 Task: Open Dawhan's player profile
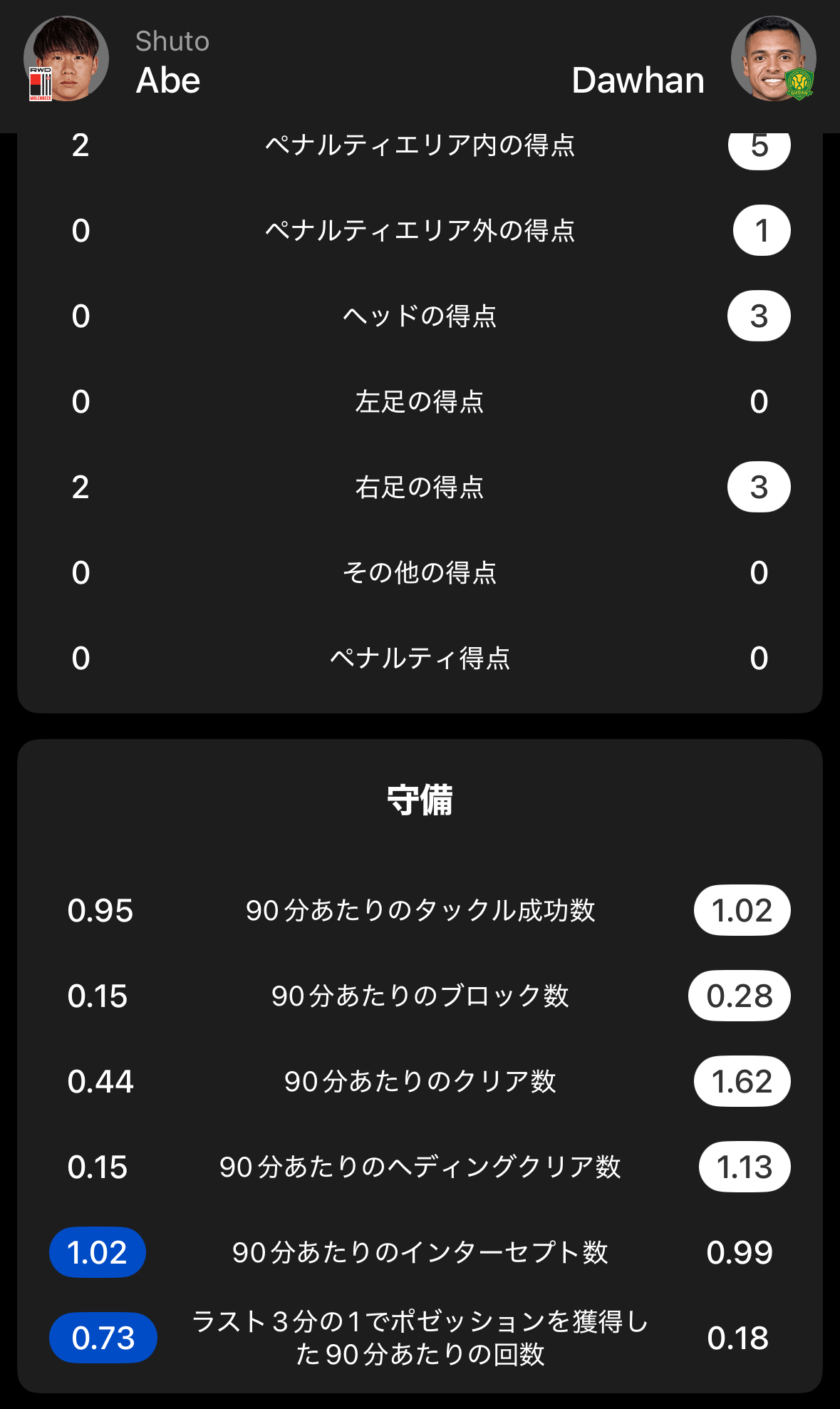[772, 60]
